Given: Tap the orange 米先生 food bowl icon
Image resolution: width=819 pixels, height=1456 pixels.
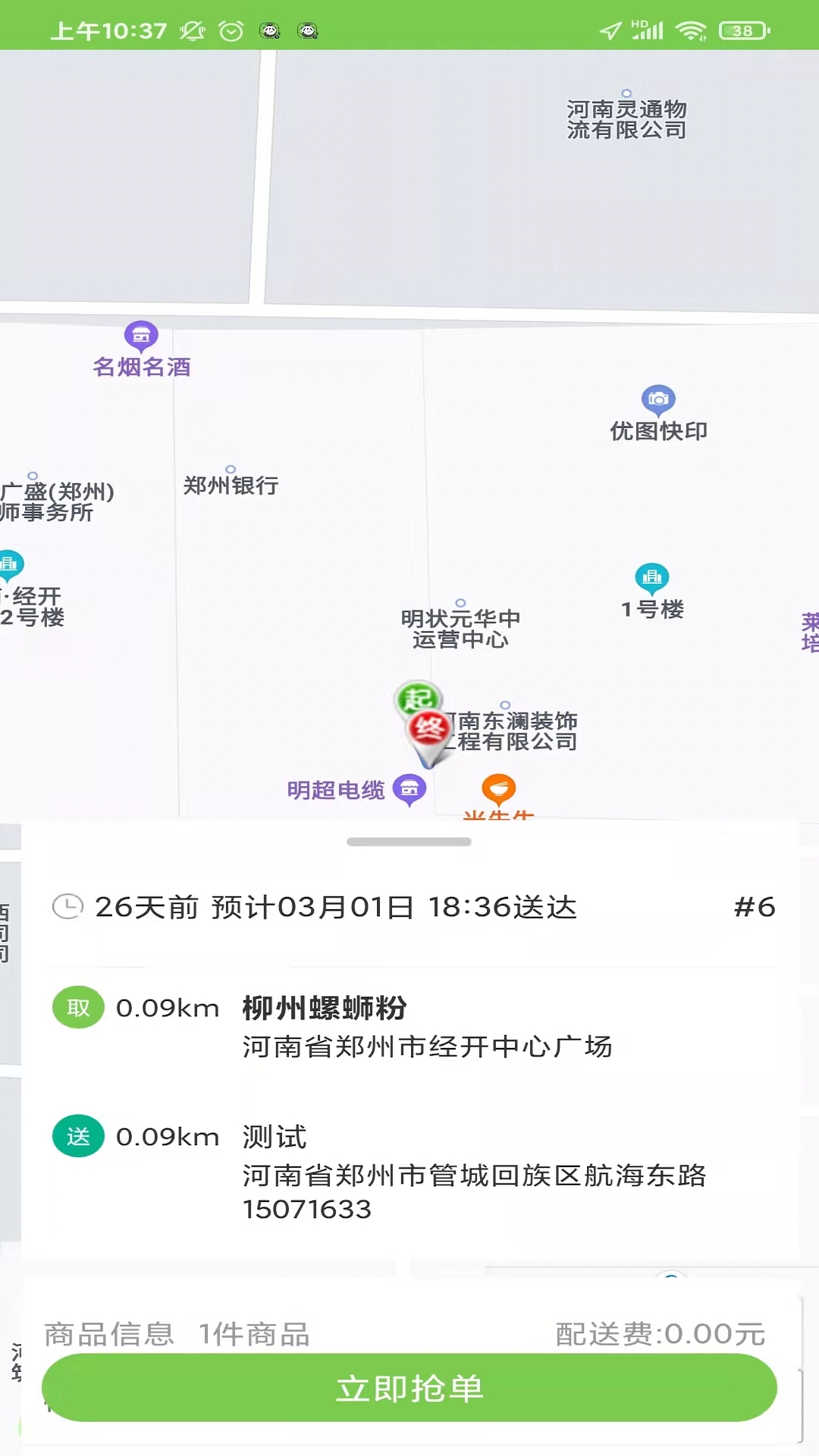Looking at the screenshot, I should (500, 789).
